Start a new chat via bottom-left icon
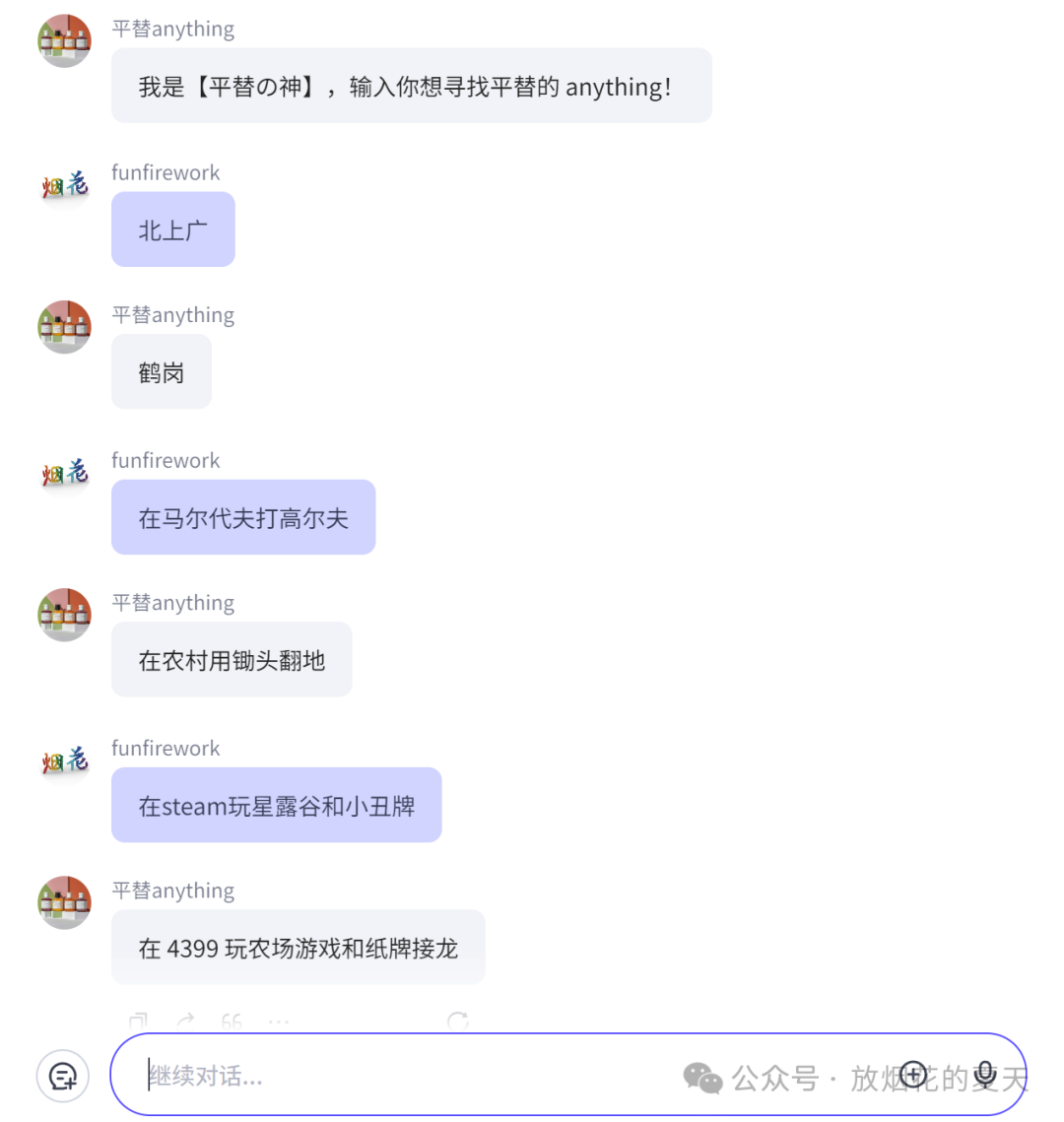Viewport: 1064px width, 1122px height. pyautogui.click(x=63, y=1076)
